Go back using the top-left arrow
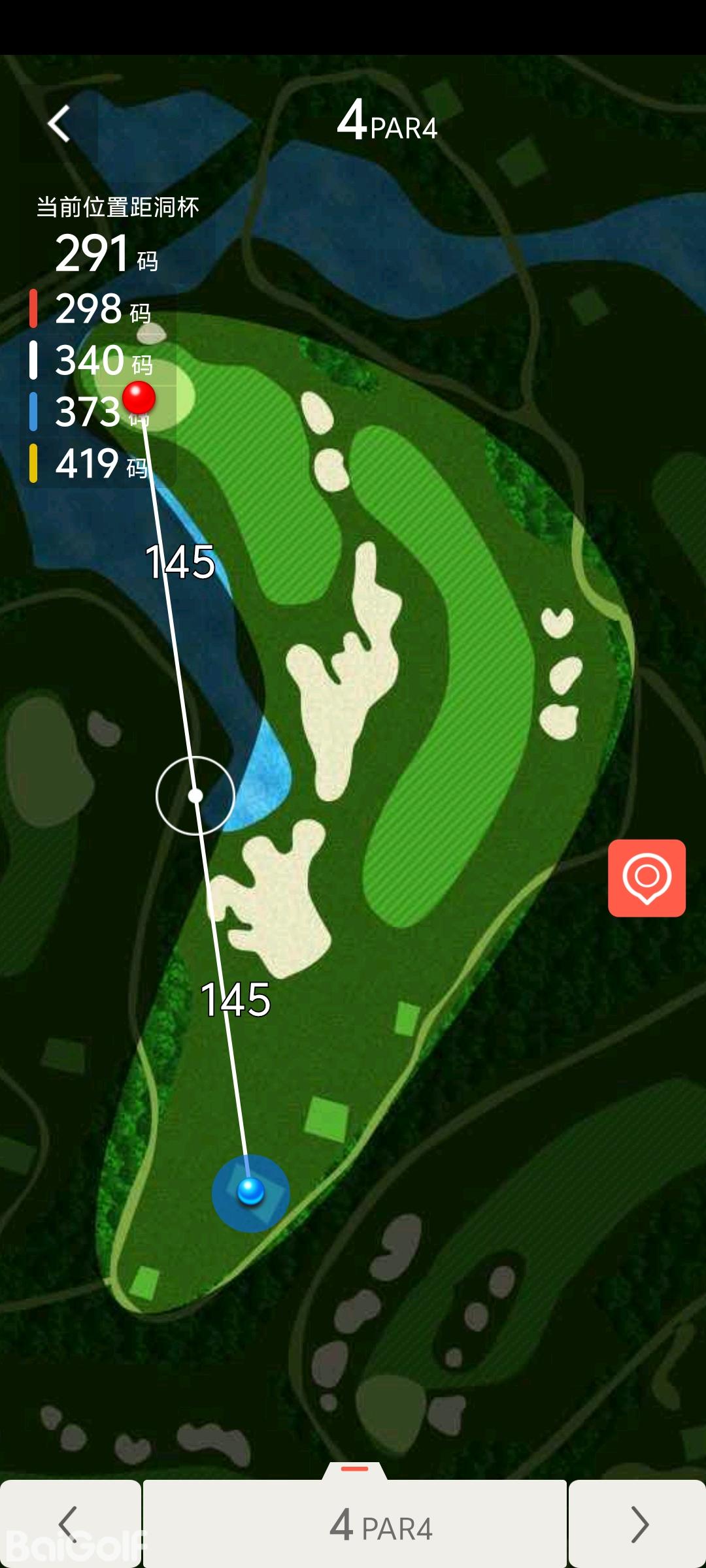This screenshot has height=1568, width=706. point(59,123)
